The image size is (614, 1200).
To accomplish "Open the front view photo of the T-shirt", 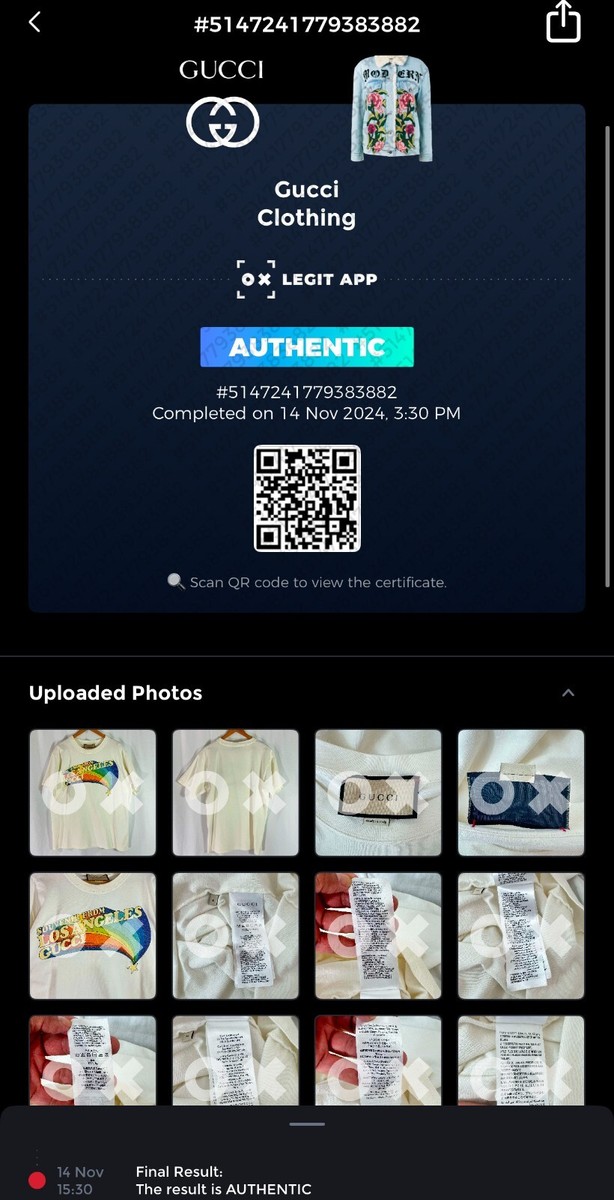I will (93, 792).
